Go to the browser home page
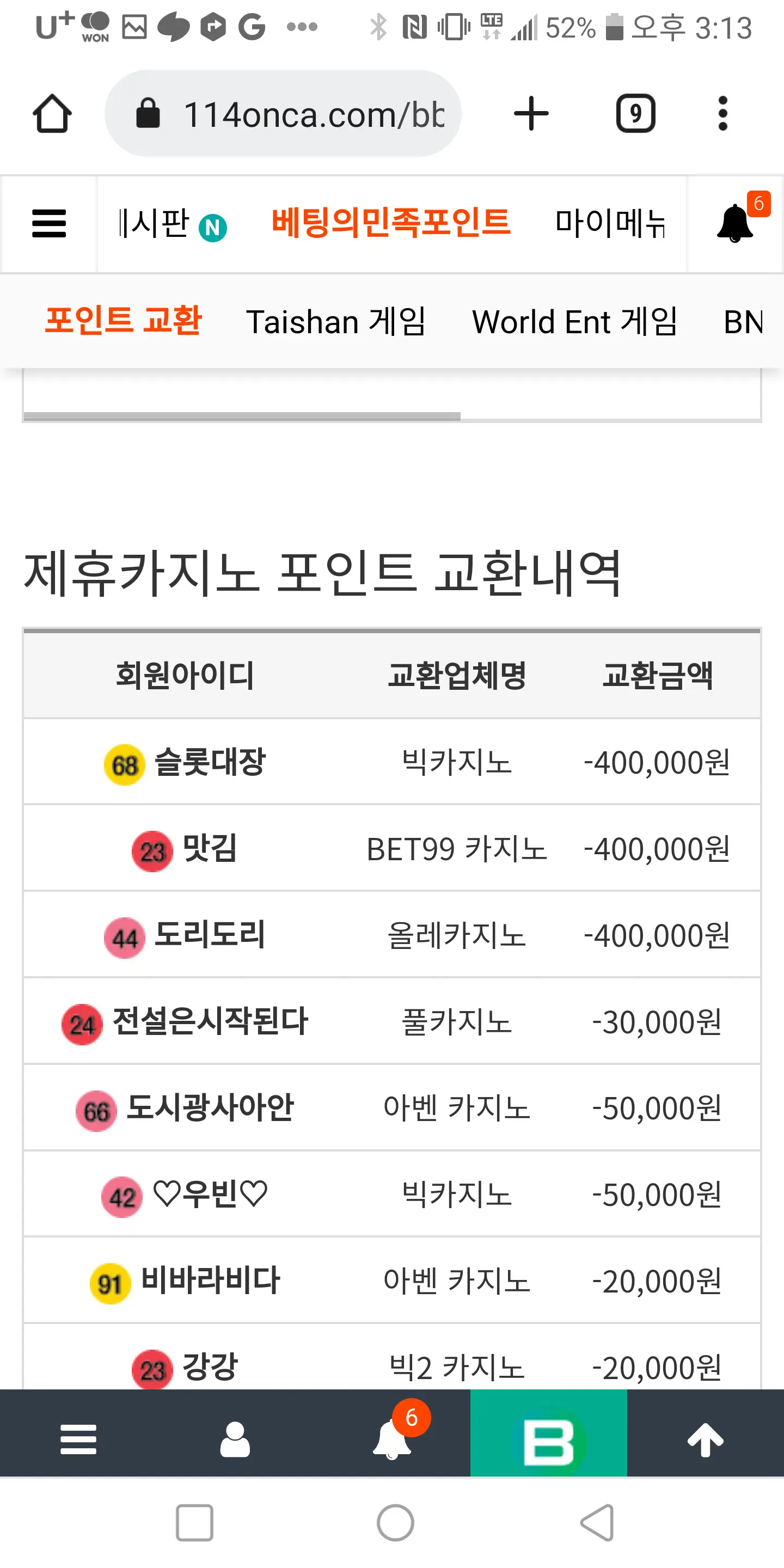784x1568 pixels. [x=52, y=113]
